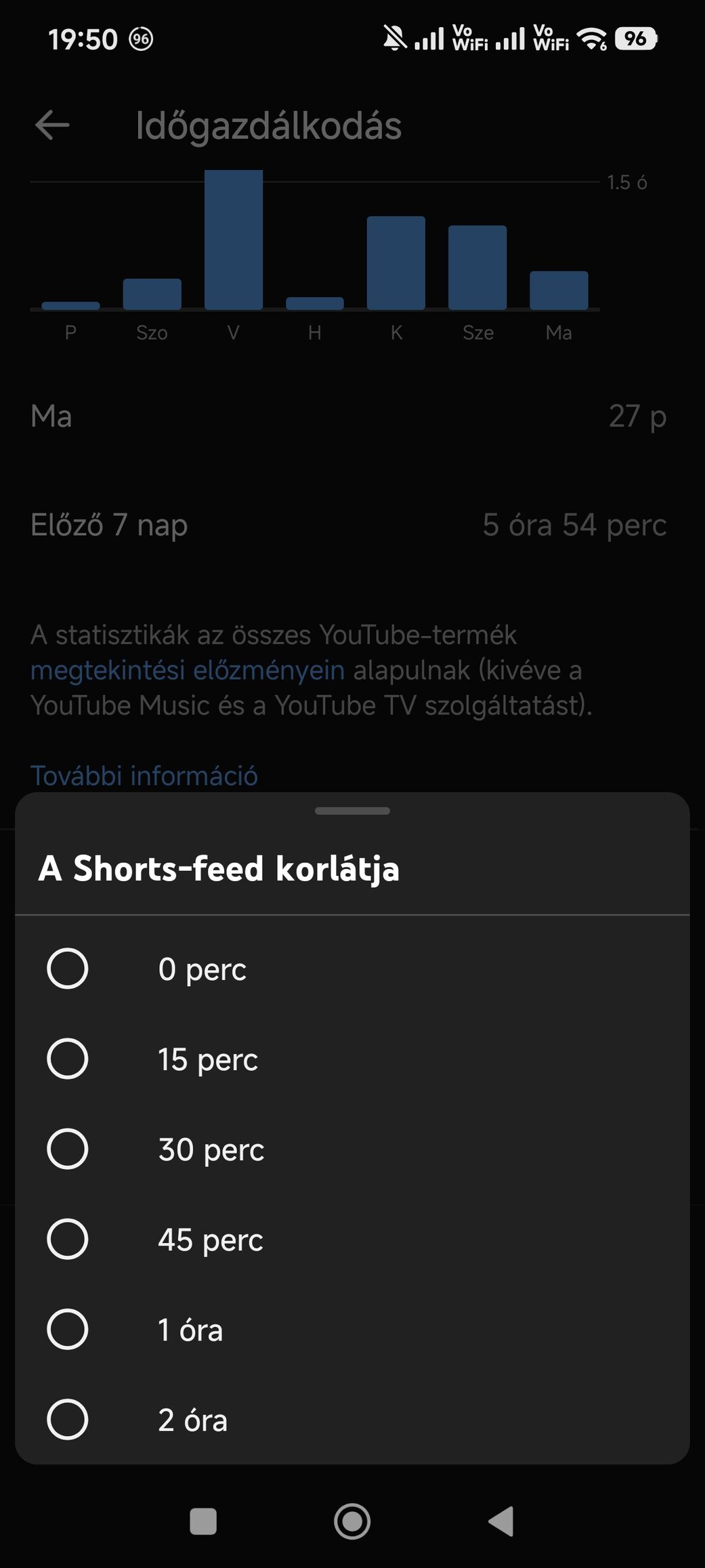Pick the 45 perc option
Image resolution: width=705 pixels, height=1568 pixels.
click(68, 1239)
